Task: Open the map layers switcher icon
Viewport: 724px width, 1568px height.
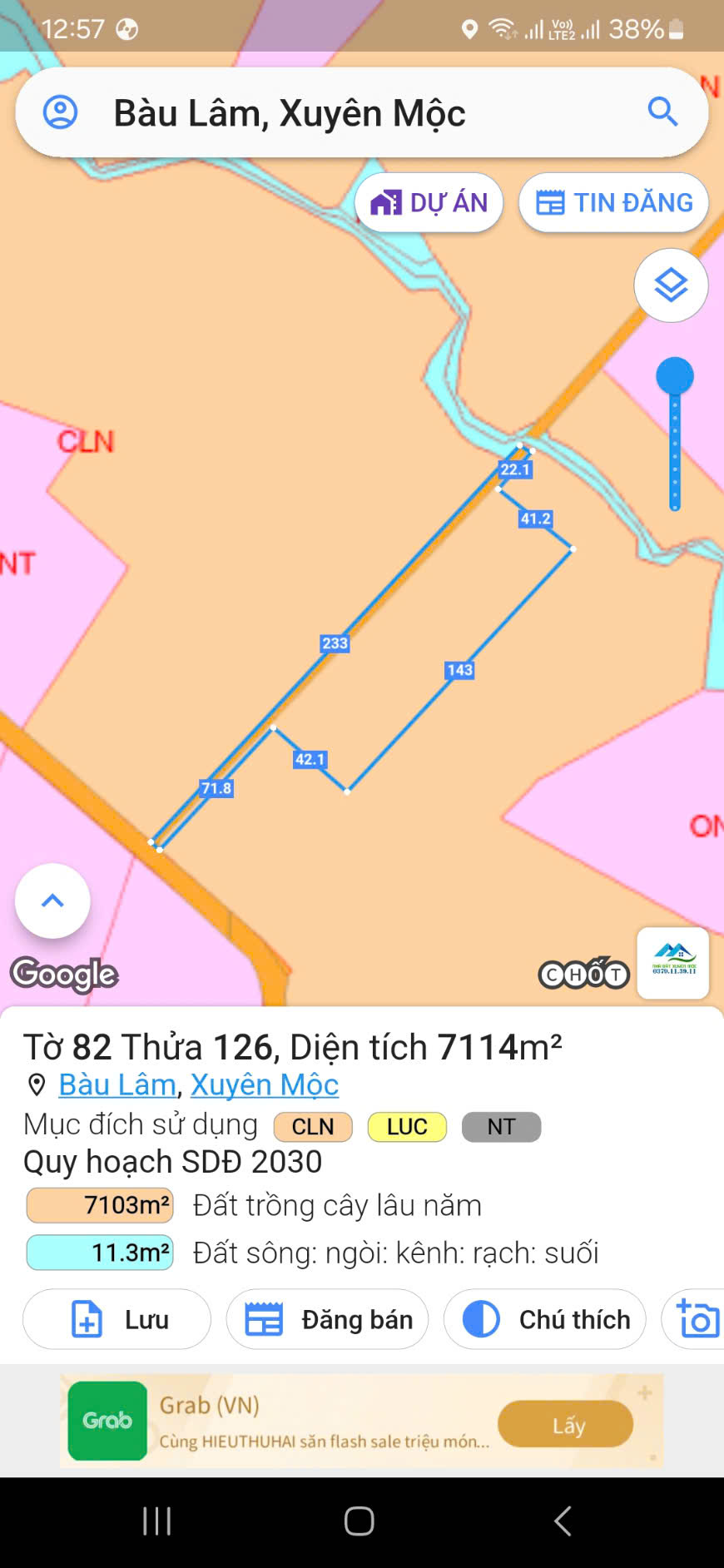Action: click(x=670, y=285)
